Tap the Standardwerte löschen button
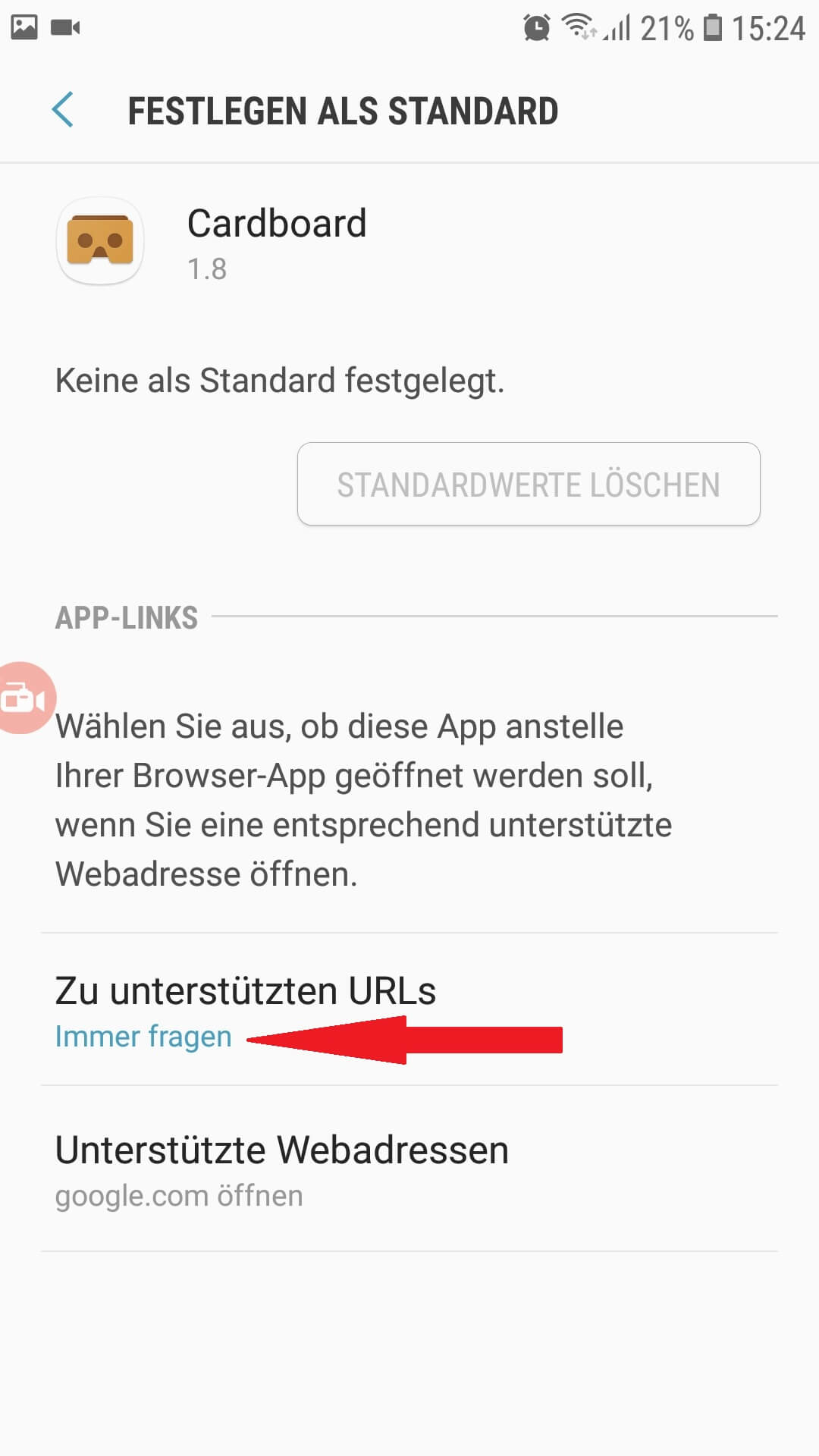This screenshot has height=1456, width=819. tap(529, 484)
